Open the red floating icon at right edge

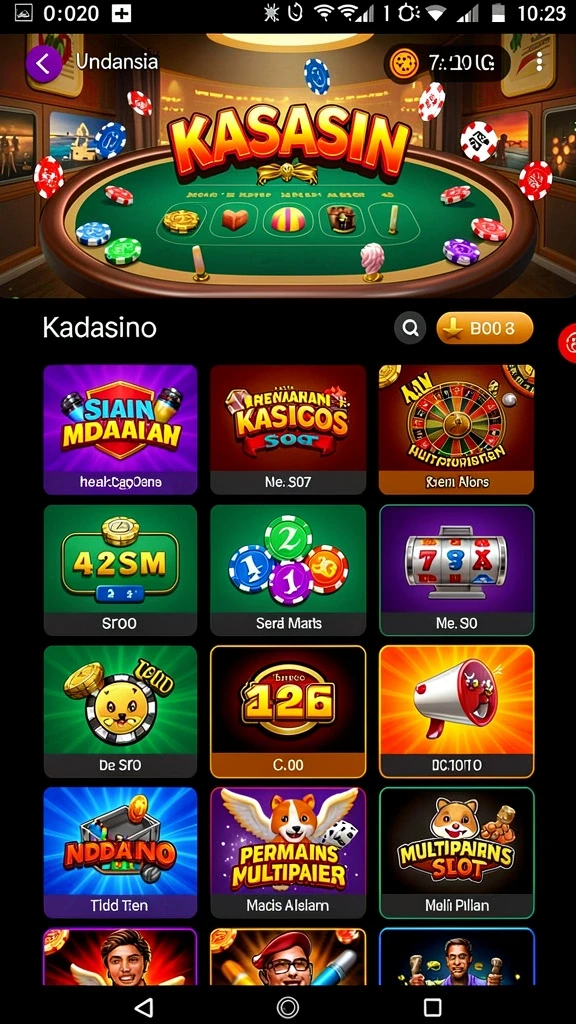pyautogui.click(x=568, y=342)
